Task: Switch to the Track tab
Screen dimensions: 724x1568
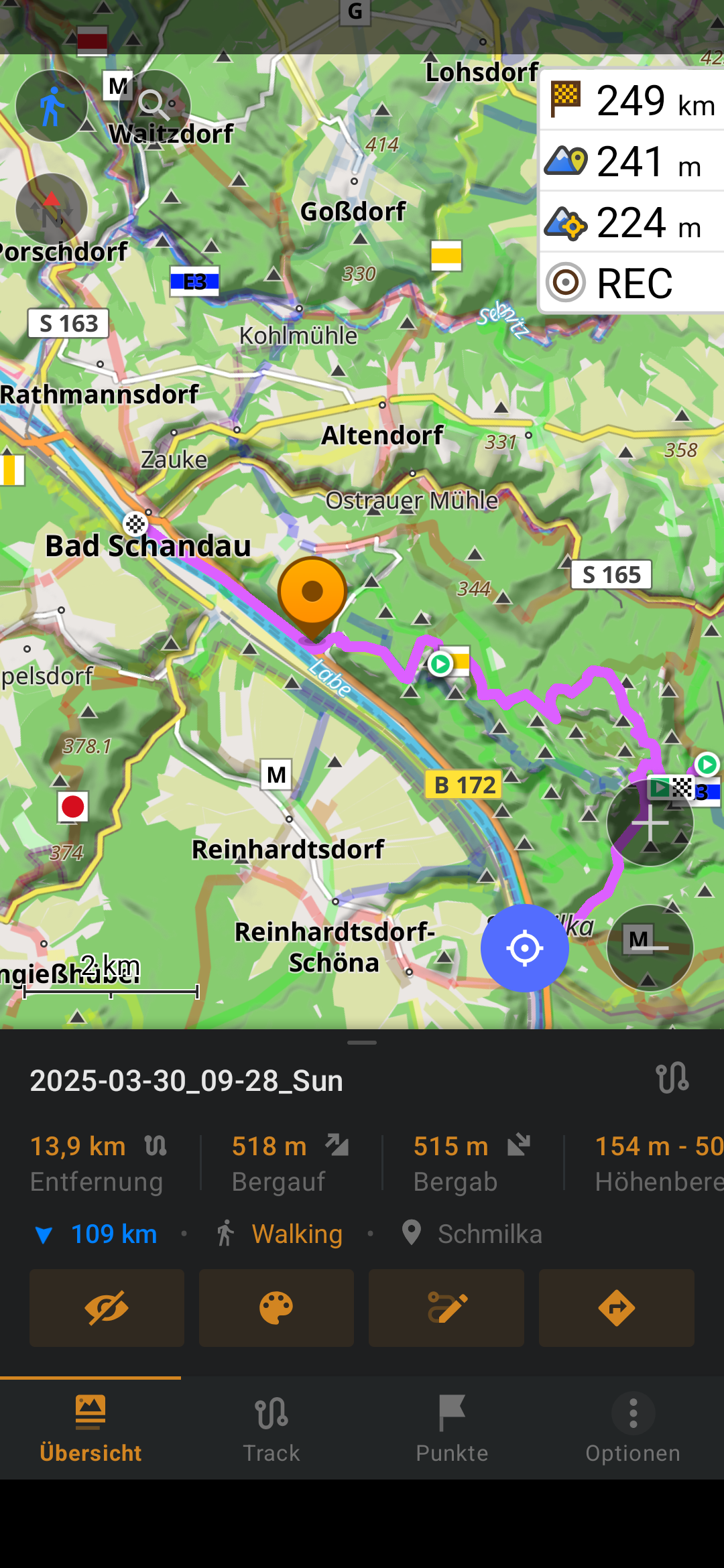Action: (271, 1428)
